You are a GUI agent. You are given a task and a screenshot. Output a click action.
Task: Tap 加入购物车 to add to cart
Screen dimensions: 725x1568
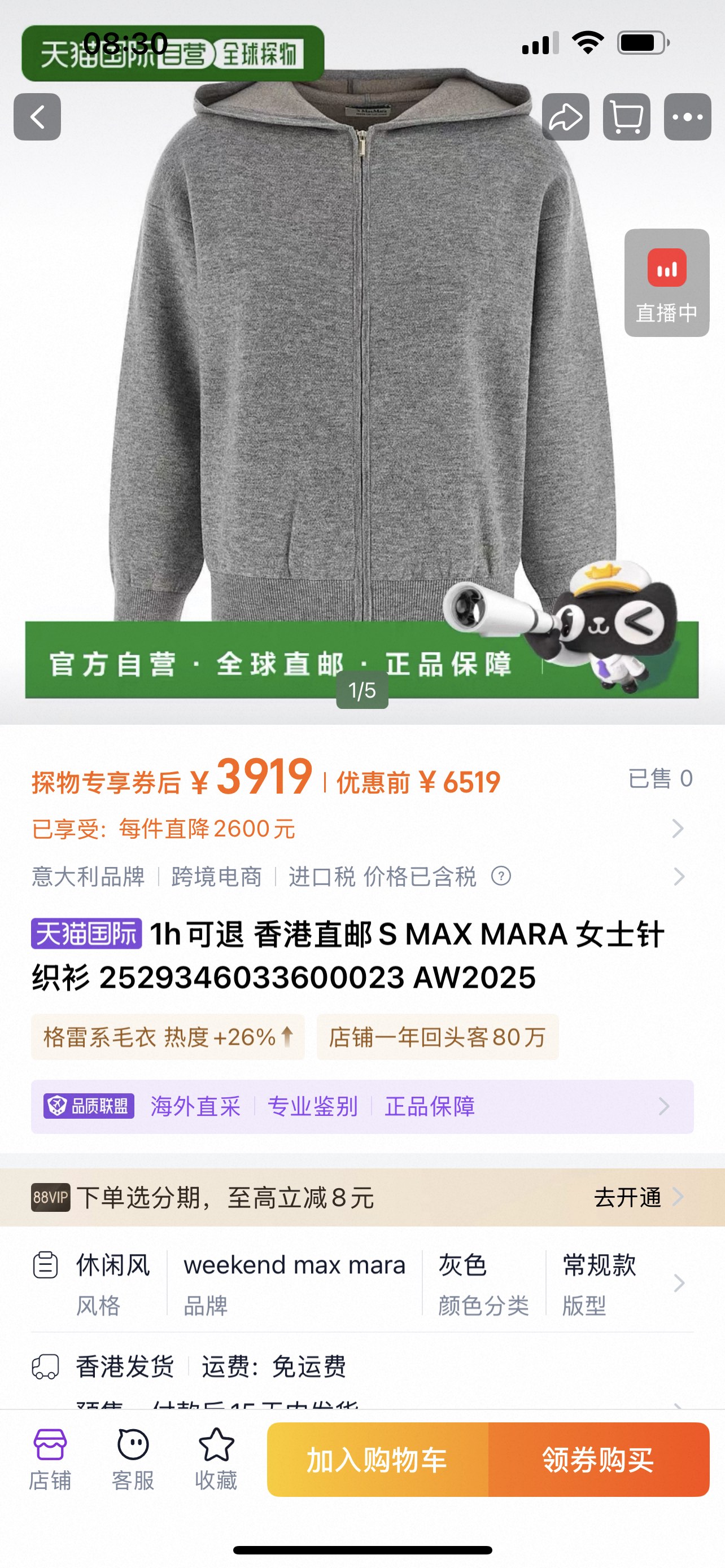click(x=377, y=1460)
